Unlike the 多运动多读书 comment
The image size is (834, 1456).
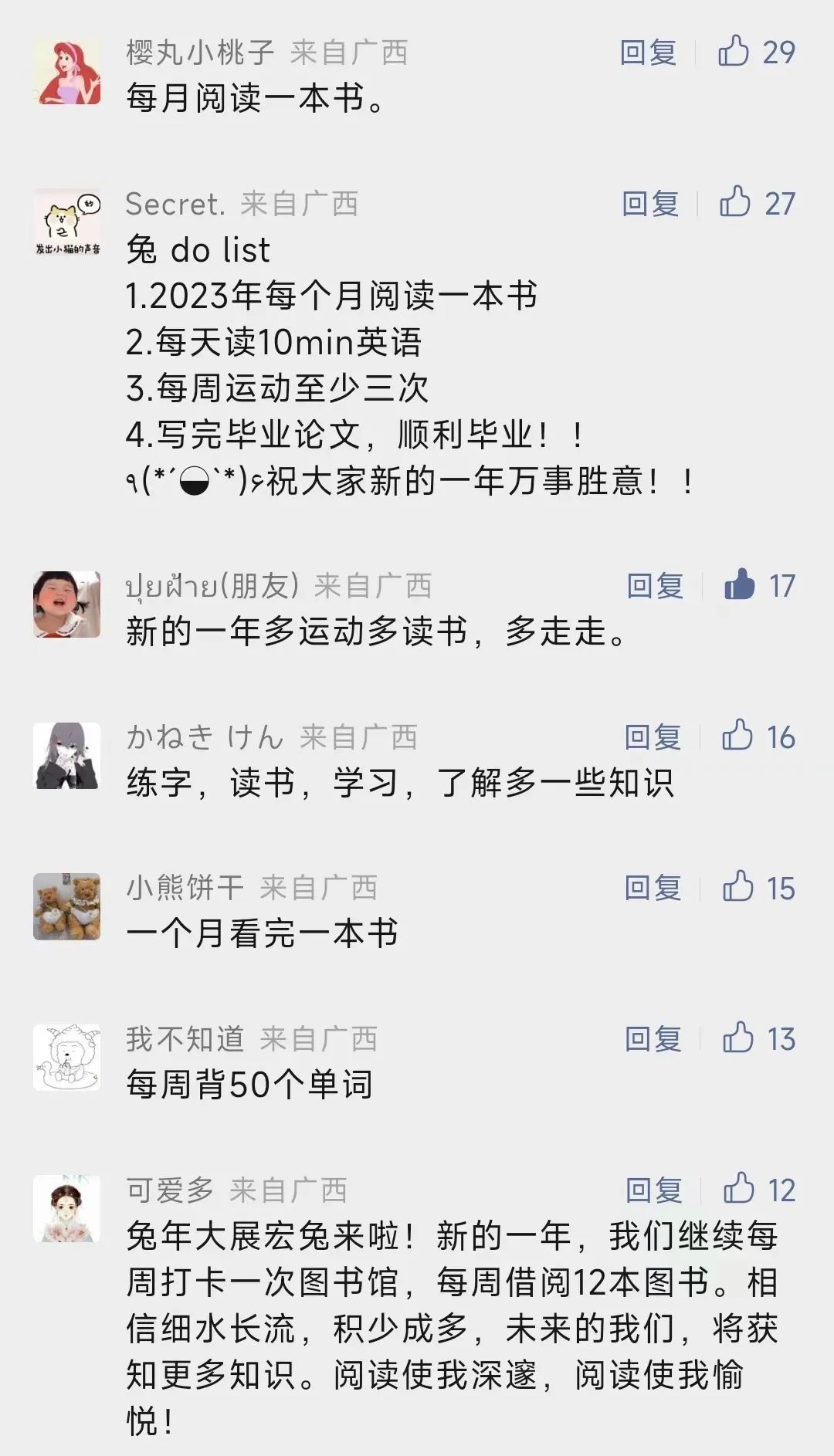739,584
